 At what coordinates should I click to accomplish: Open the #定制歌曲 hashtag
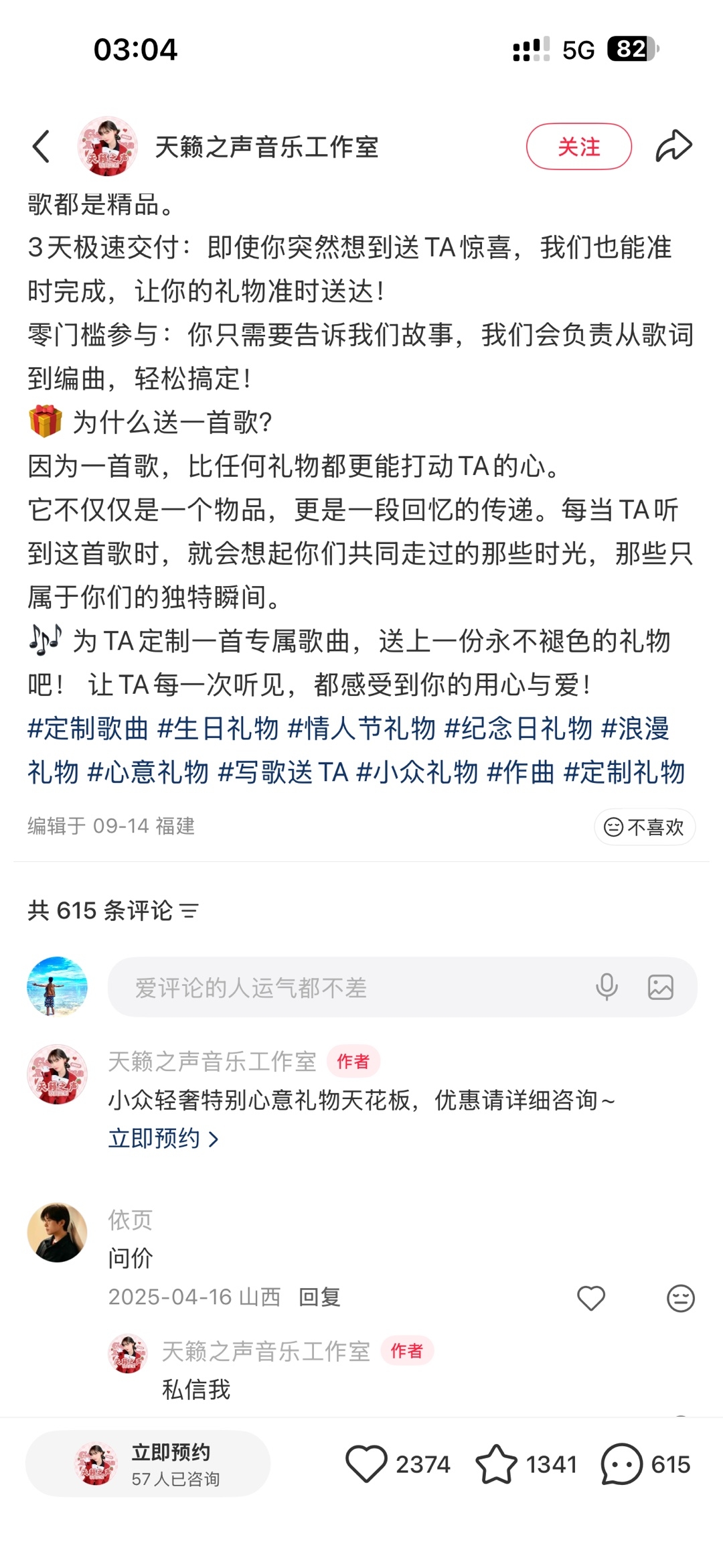(88, 729)
